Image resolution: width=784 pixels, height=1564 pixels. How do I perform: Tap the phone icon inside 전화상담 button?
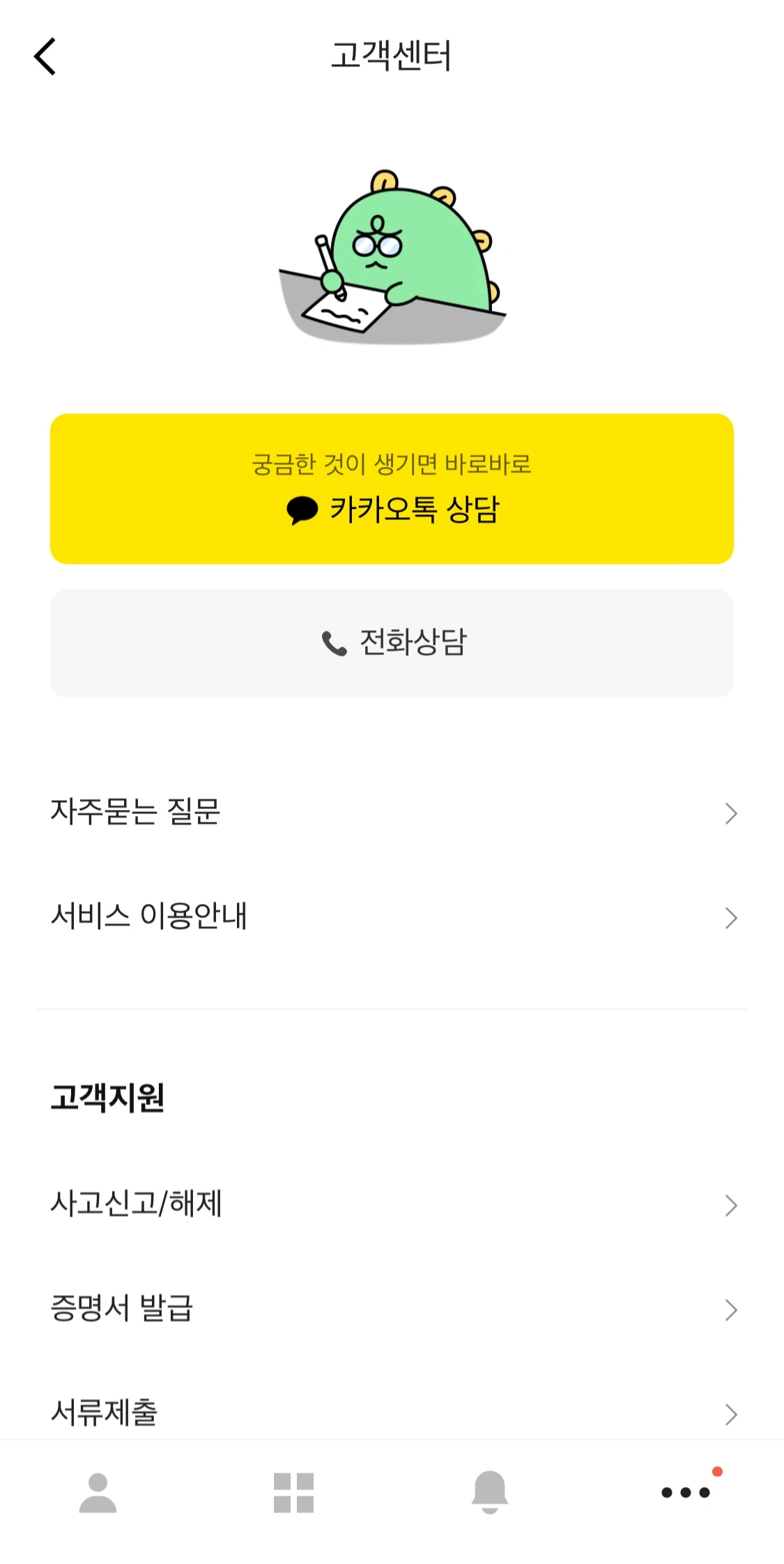click(x=332, y=645)
